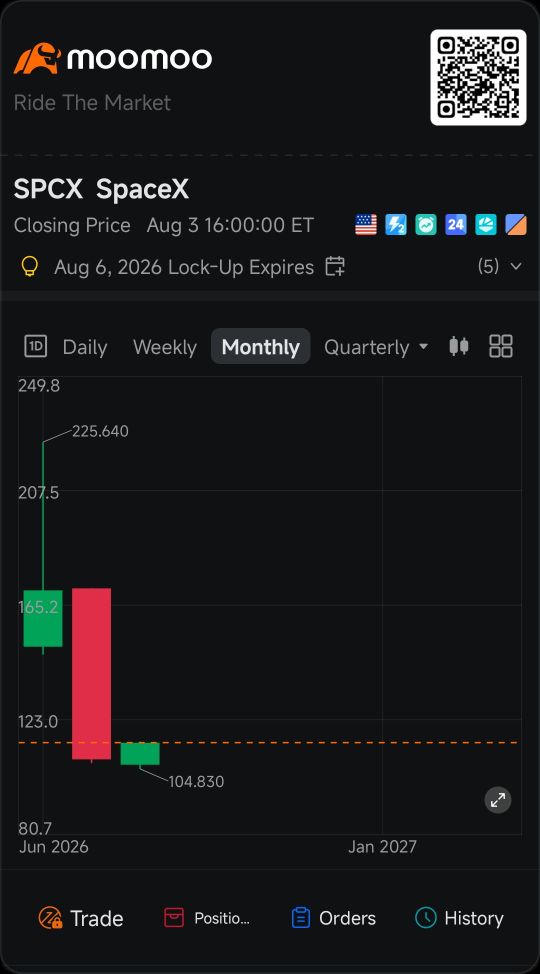This screenshot has height=974, width=540.
Task: Open trade History
Action: pyautogui.click(x=459, y=917)
